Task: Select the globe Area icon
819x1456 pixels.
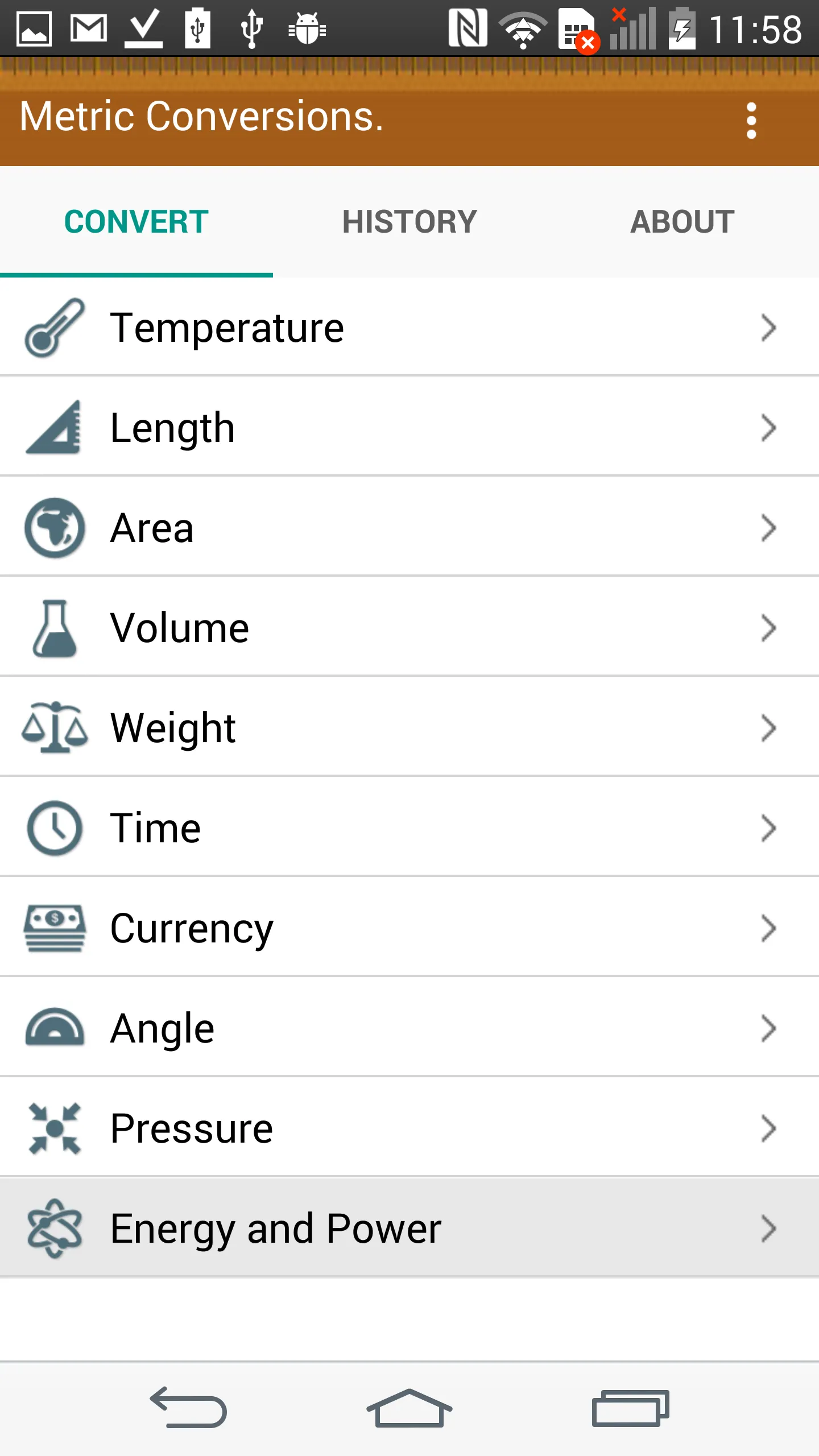Action: (54, 527)
